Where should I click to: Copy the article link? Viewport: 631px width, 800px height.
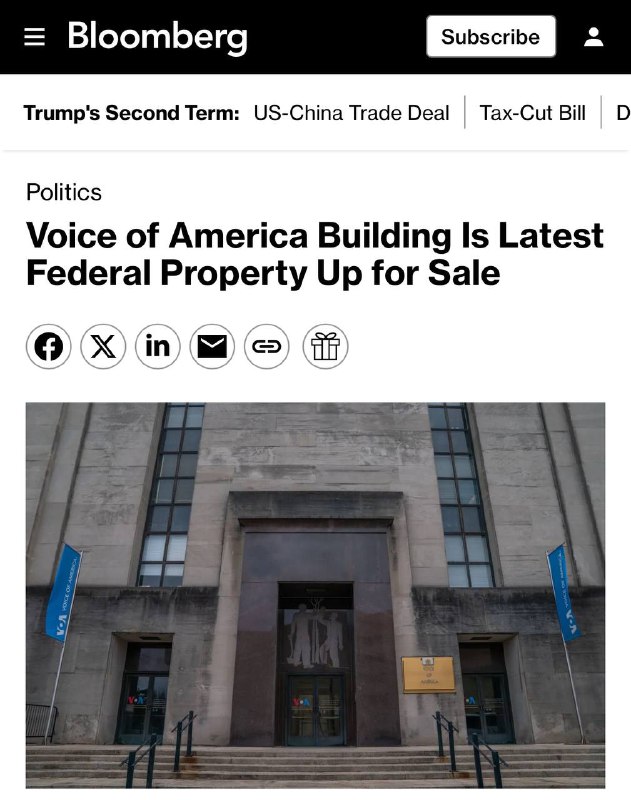click(x=266, y=347)
